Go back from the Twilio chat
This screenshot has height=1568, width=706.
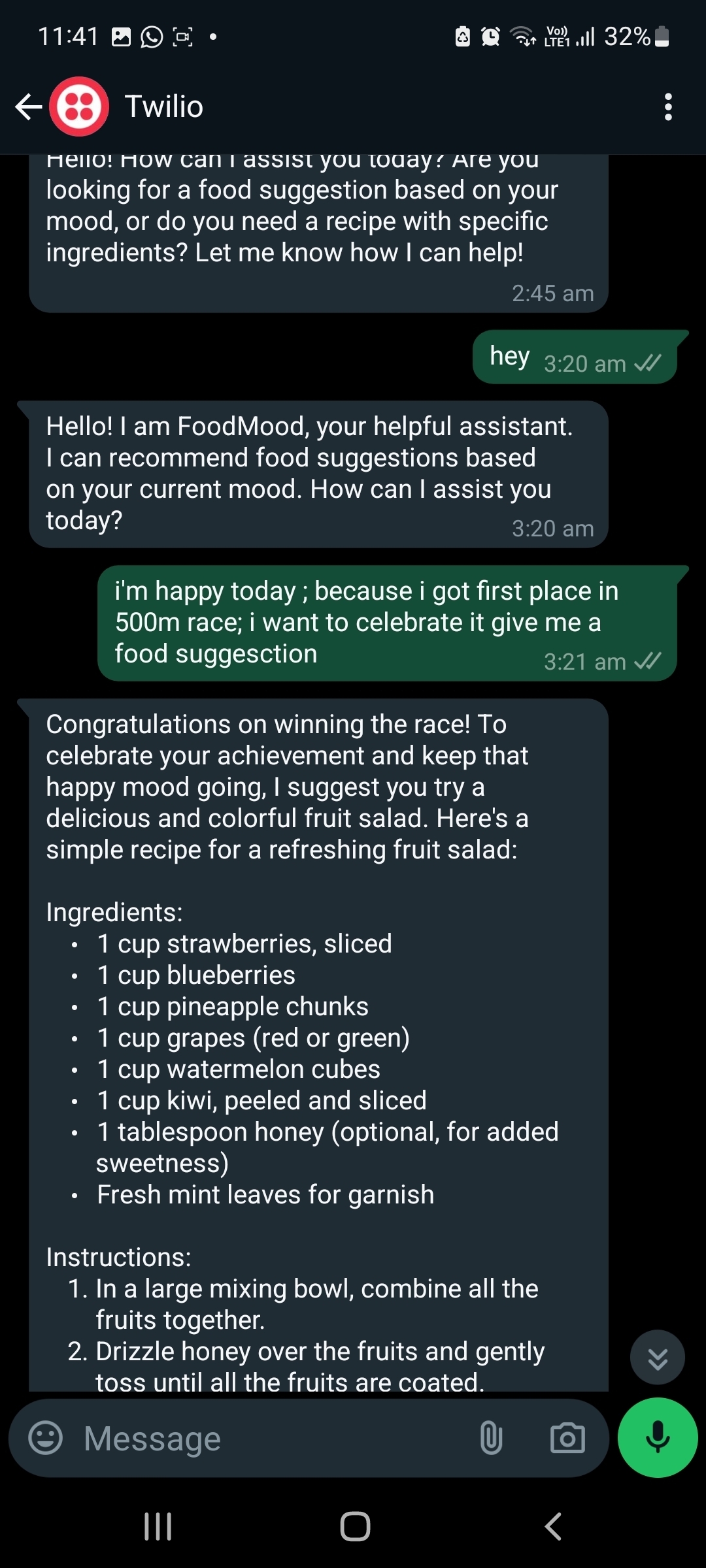[x=29, y=106]
